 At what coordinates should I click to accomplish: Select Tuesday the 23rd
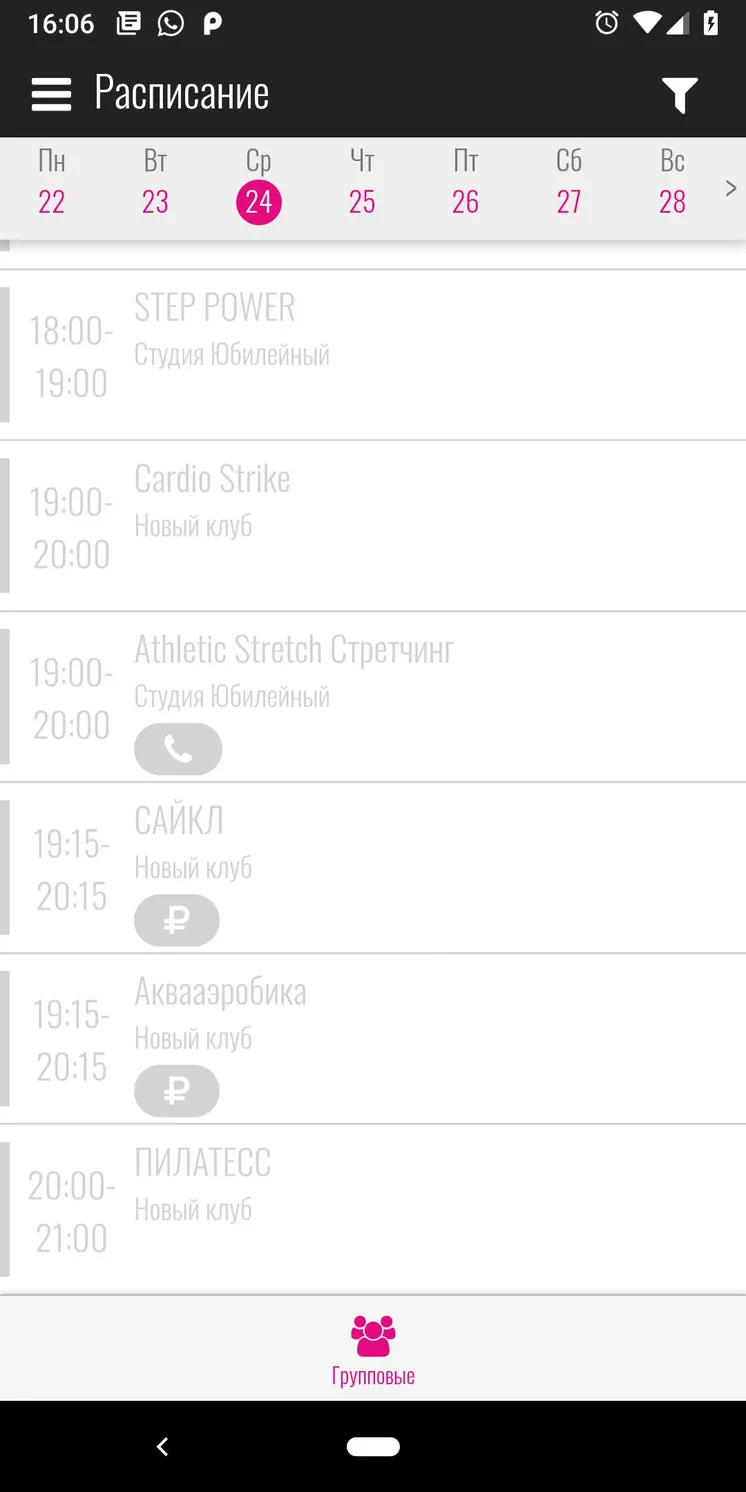click(x=155, y=183)
